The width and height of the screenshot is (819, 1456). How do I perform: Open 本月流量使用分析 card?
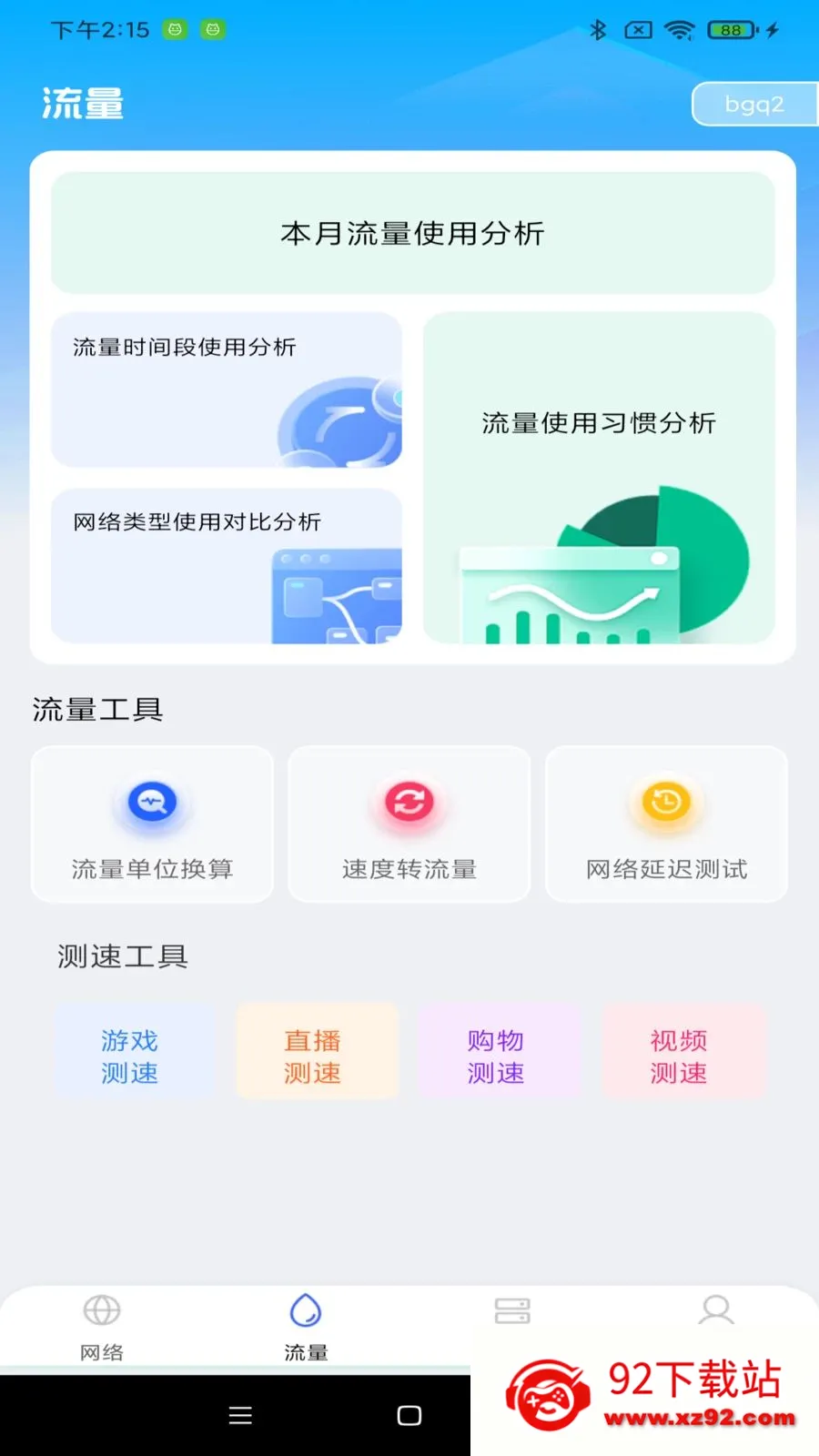412,233
